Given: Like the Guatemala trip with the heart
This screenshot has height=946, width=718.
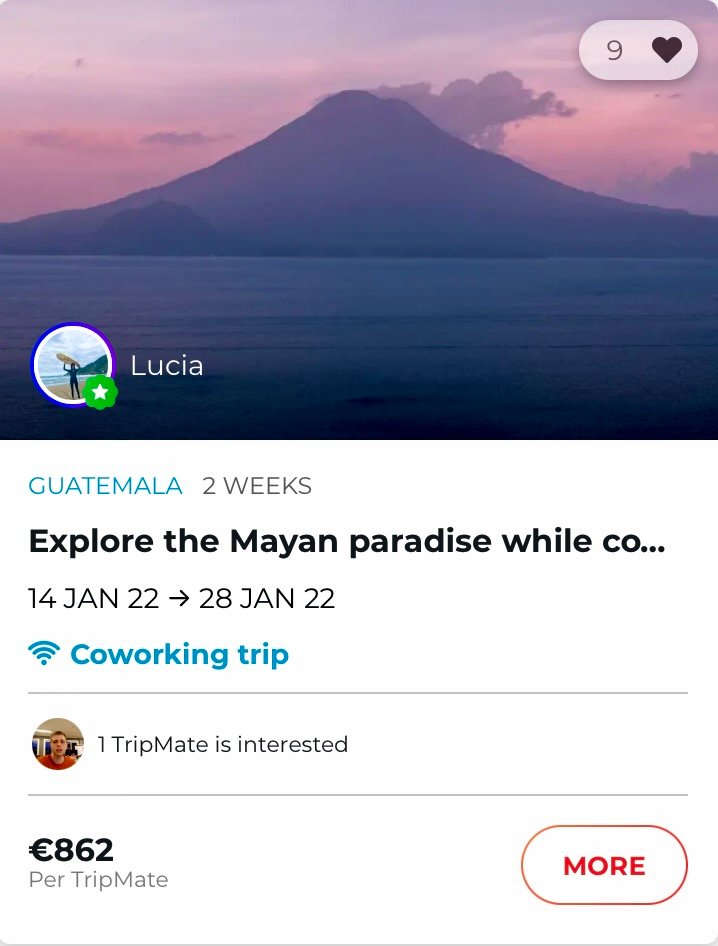Looking at the screenshot, I should (x=666, y=50).
